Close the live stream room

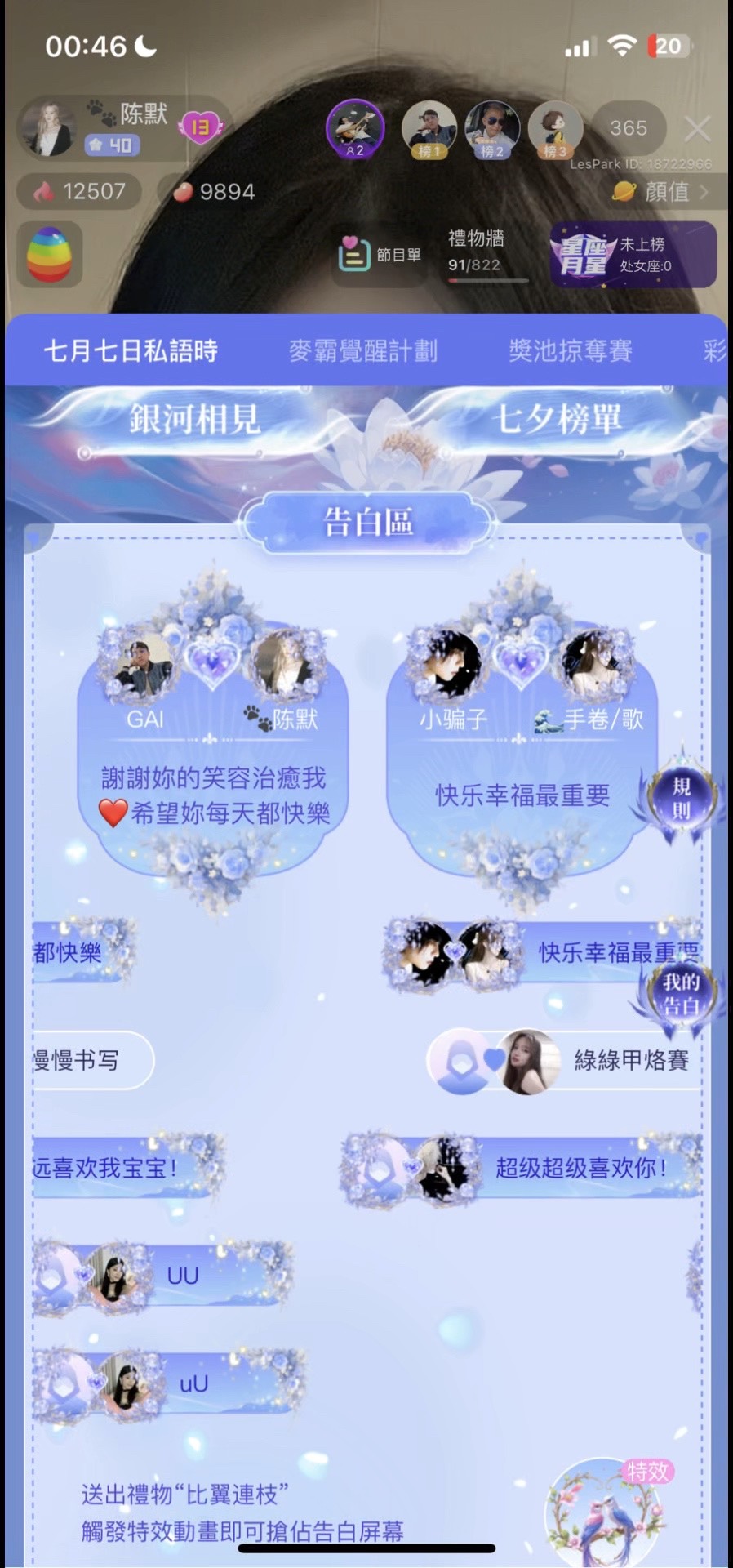(696, 129)
